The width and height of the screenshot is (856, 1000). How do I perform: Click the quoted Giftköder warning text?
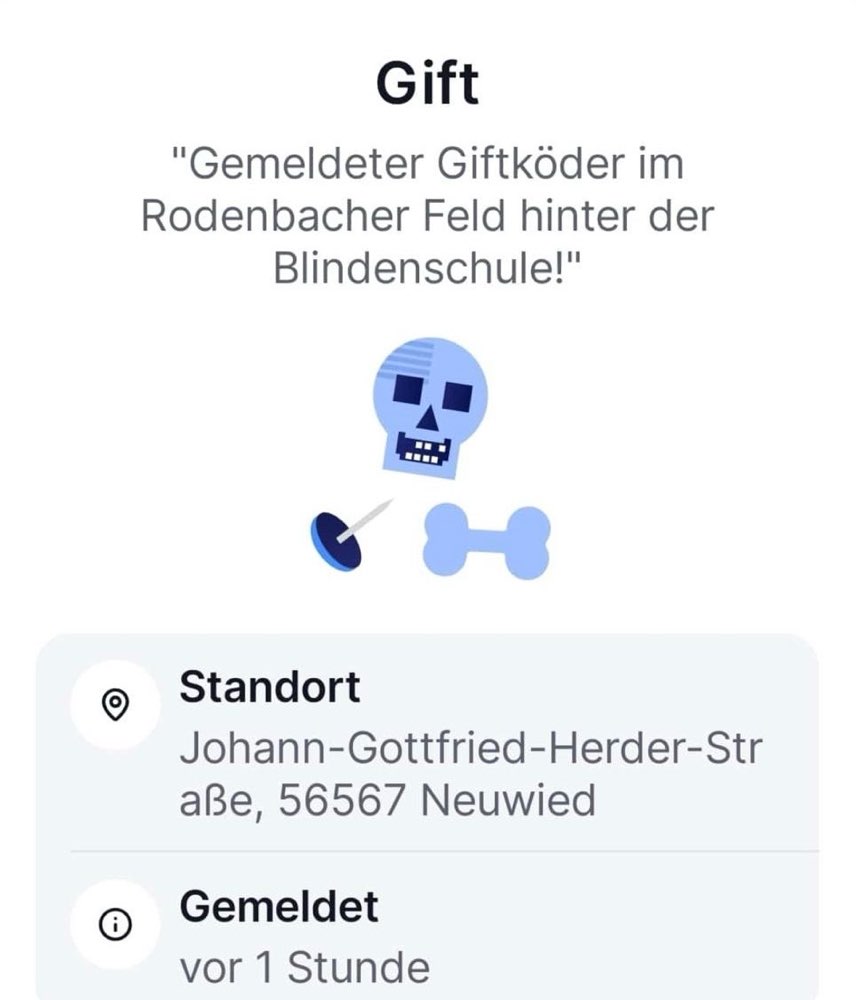coord(428,212)
